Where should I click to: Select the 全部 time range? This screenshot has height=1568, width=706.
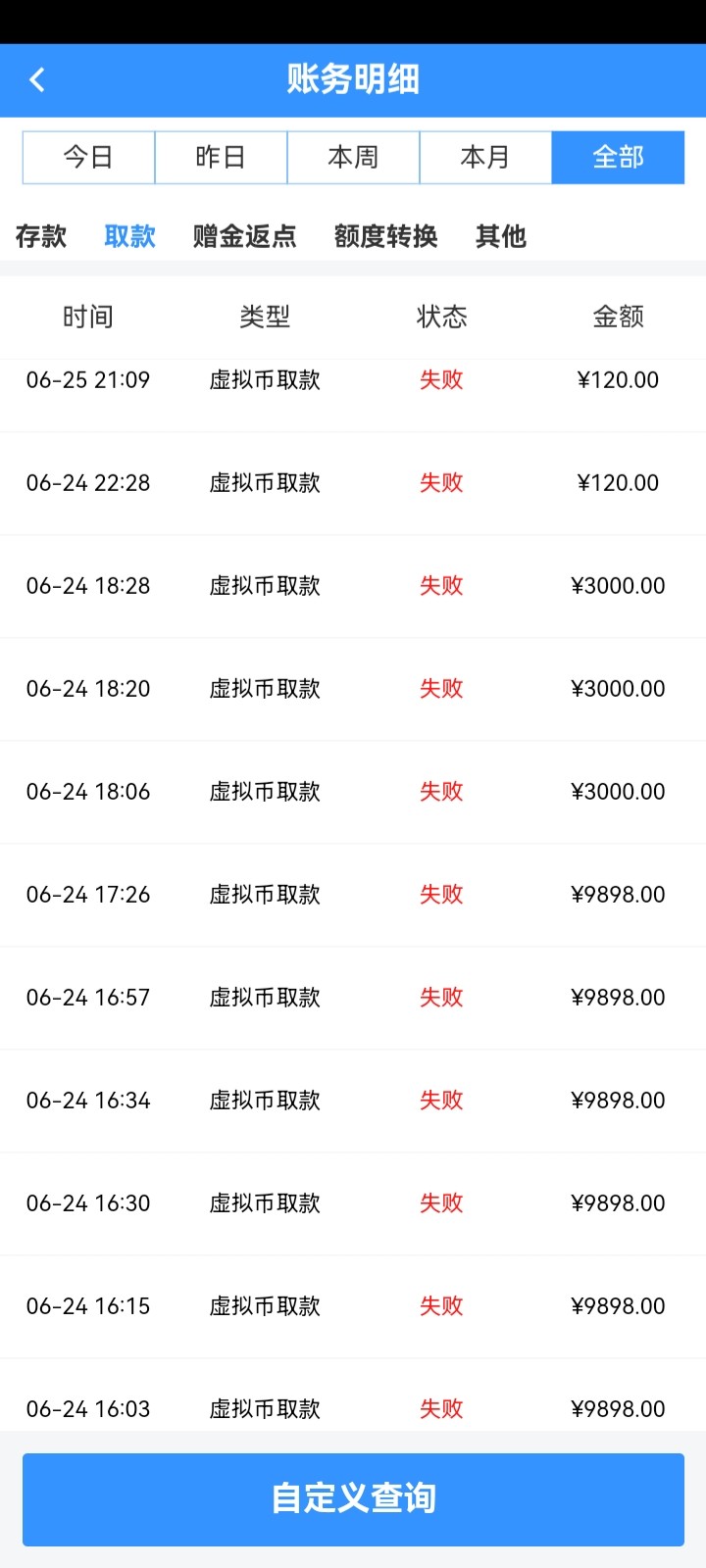point(618,157)
